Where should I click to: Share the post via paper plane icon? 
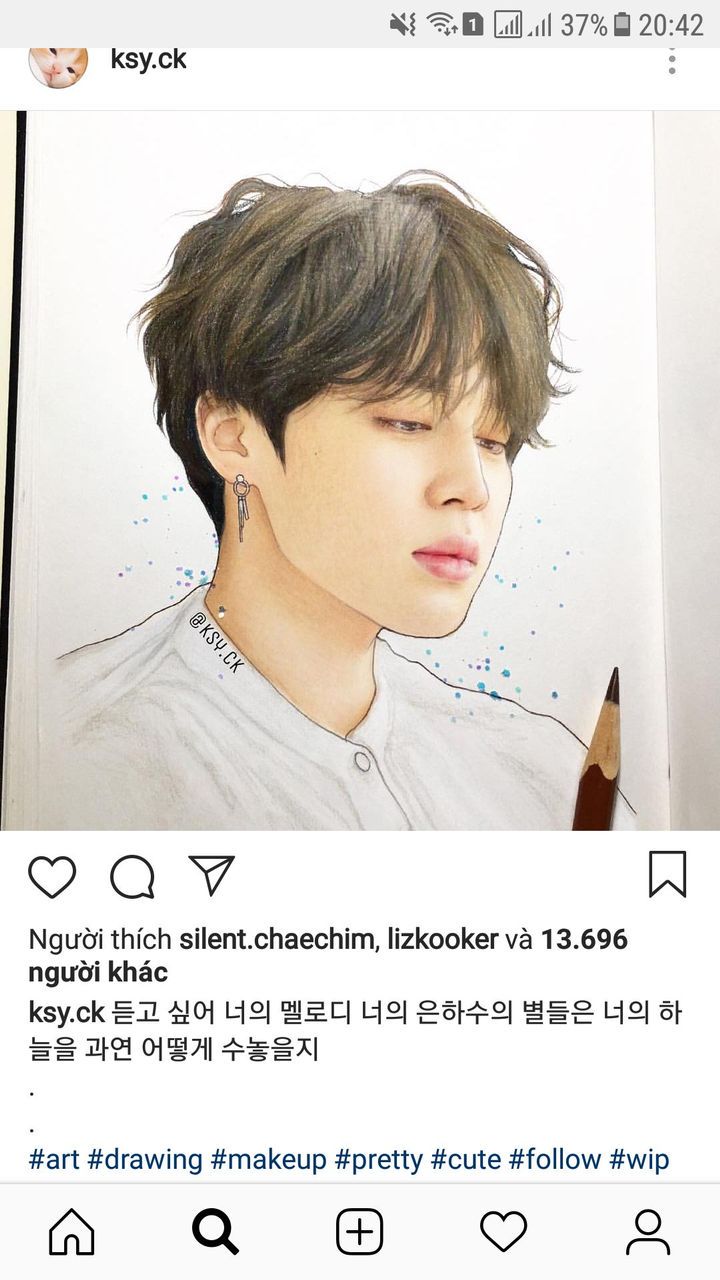pos(212,875)
